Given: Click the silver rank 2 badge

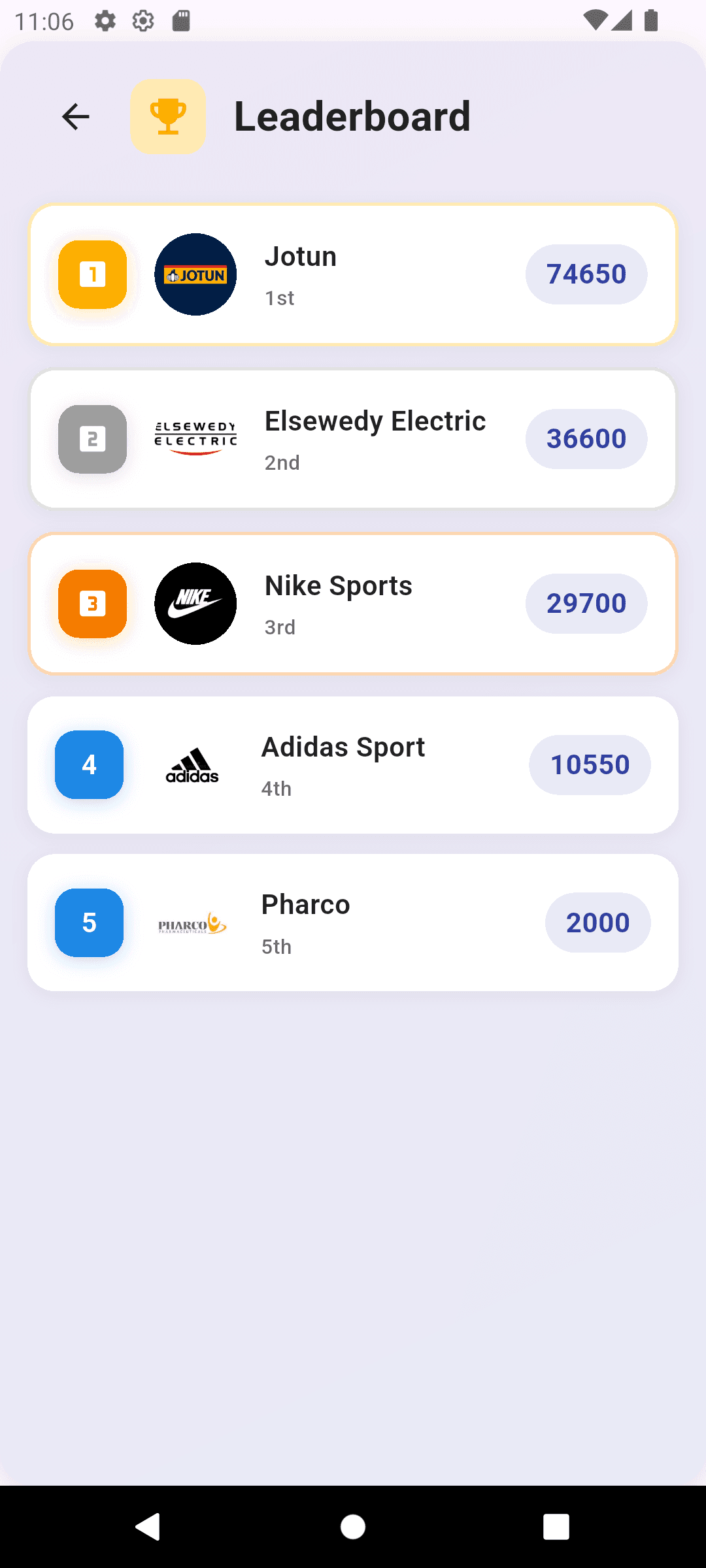Looking at the screenshot, I should click(x=92, y=439).
